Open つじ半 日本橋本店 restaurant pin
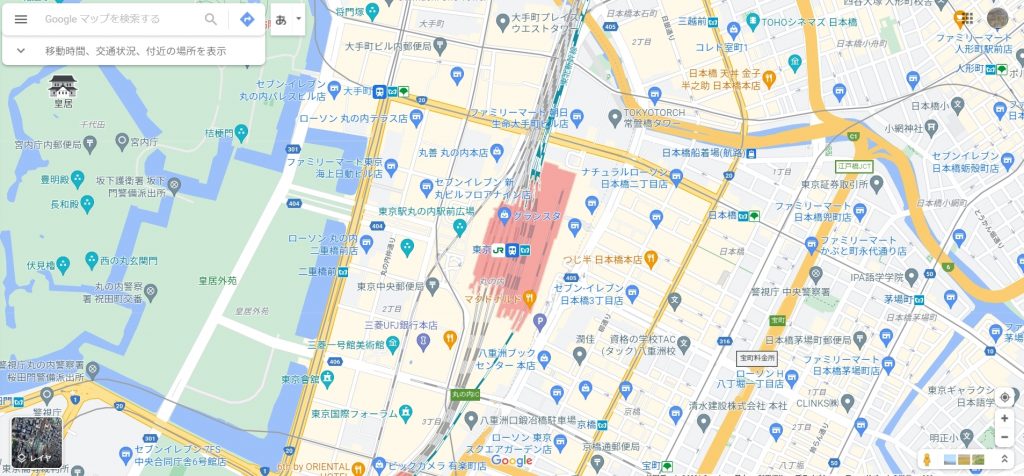Image resolution: width=1024 pixels, height=476 pixels. (x=649, y=259)
